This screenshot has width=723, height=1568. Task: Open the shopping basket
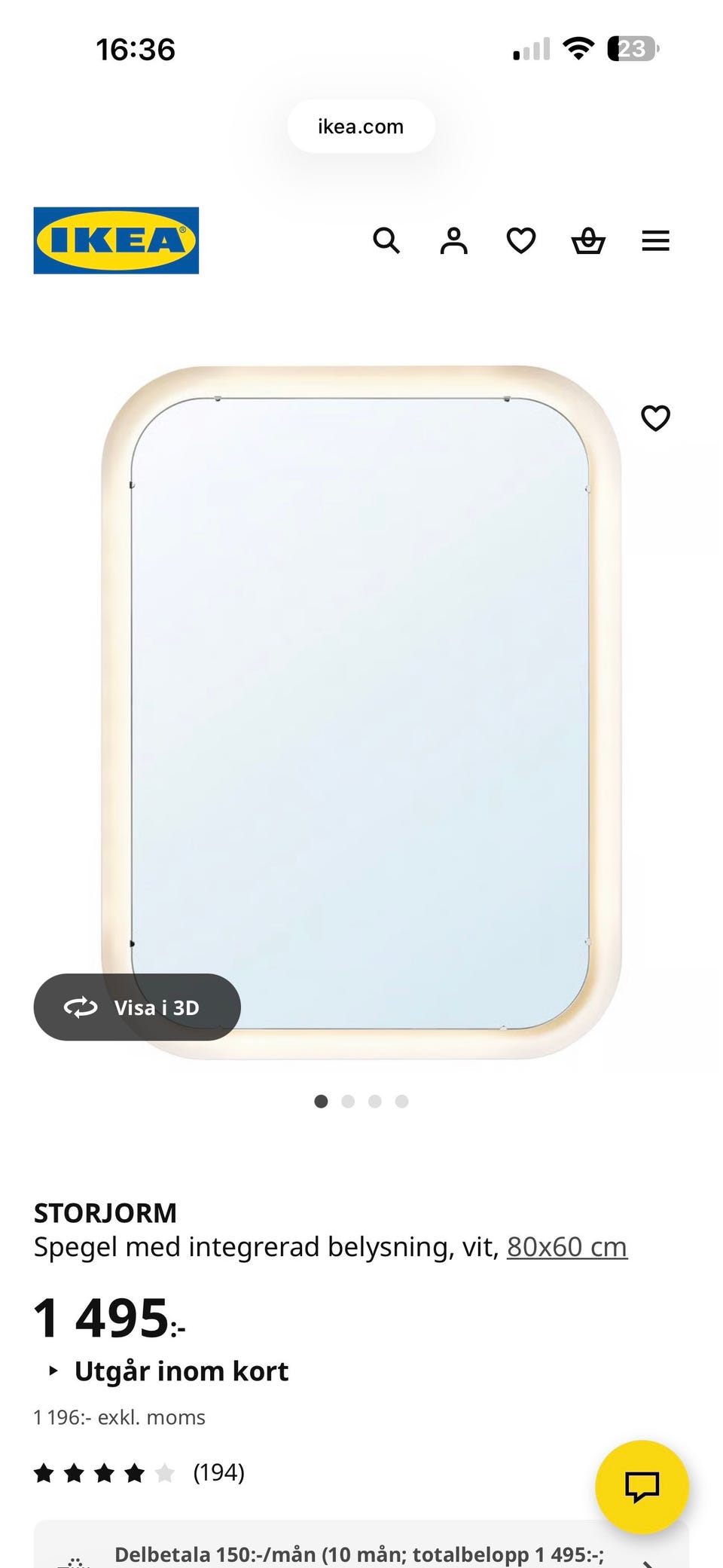(x=588, y=240)
